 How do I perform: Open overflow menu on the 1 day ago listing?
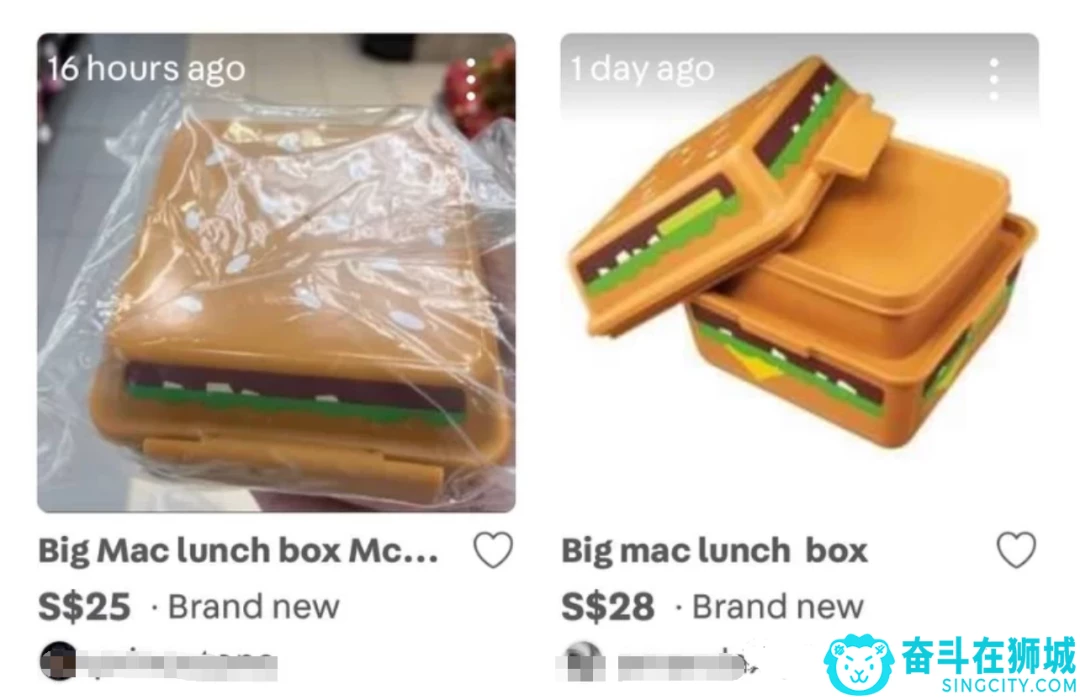coord(993,78)
